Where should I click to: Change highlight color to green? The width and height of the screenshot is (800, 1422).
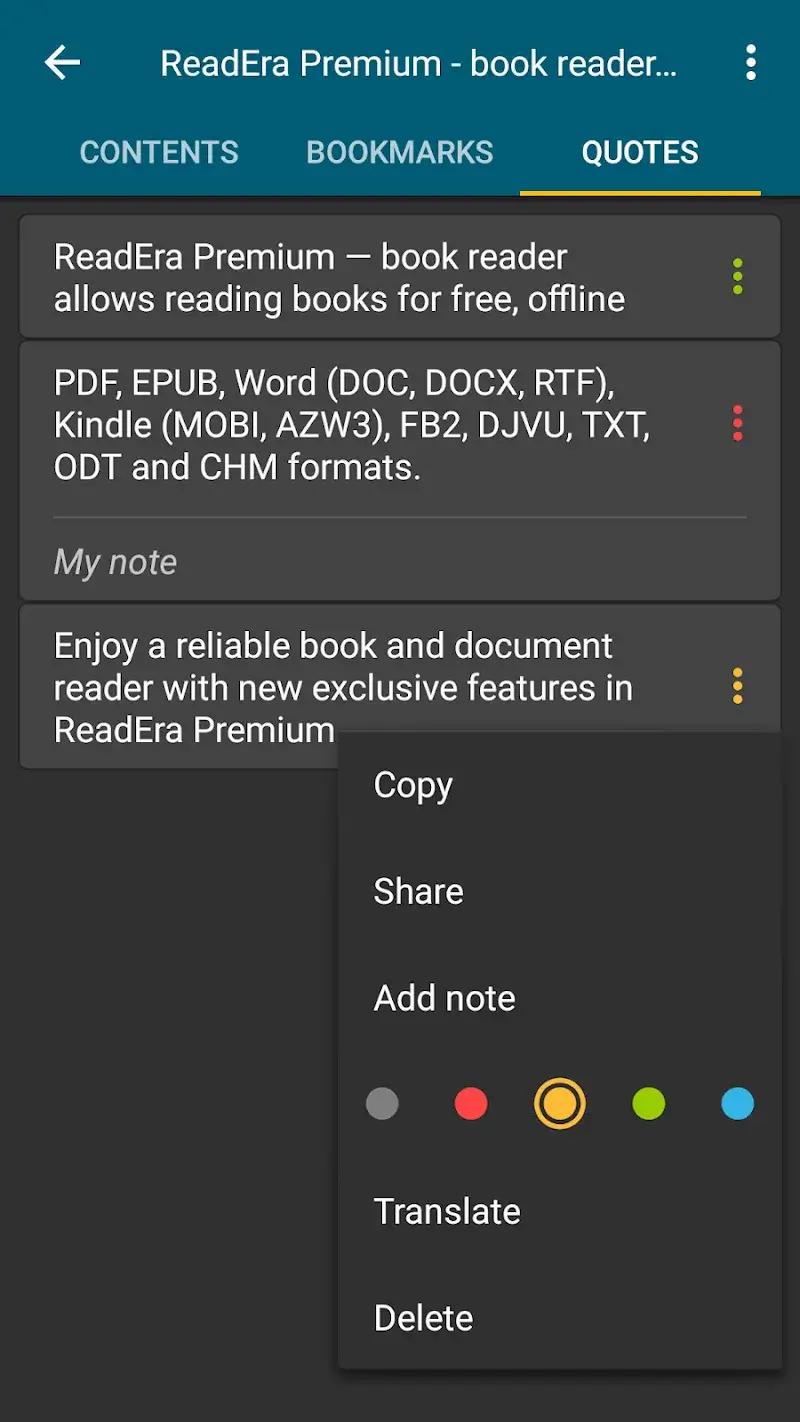pyautogui.click(x=649, y=1104)
